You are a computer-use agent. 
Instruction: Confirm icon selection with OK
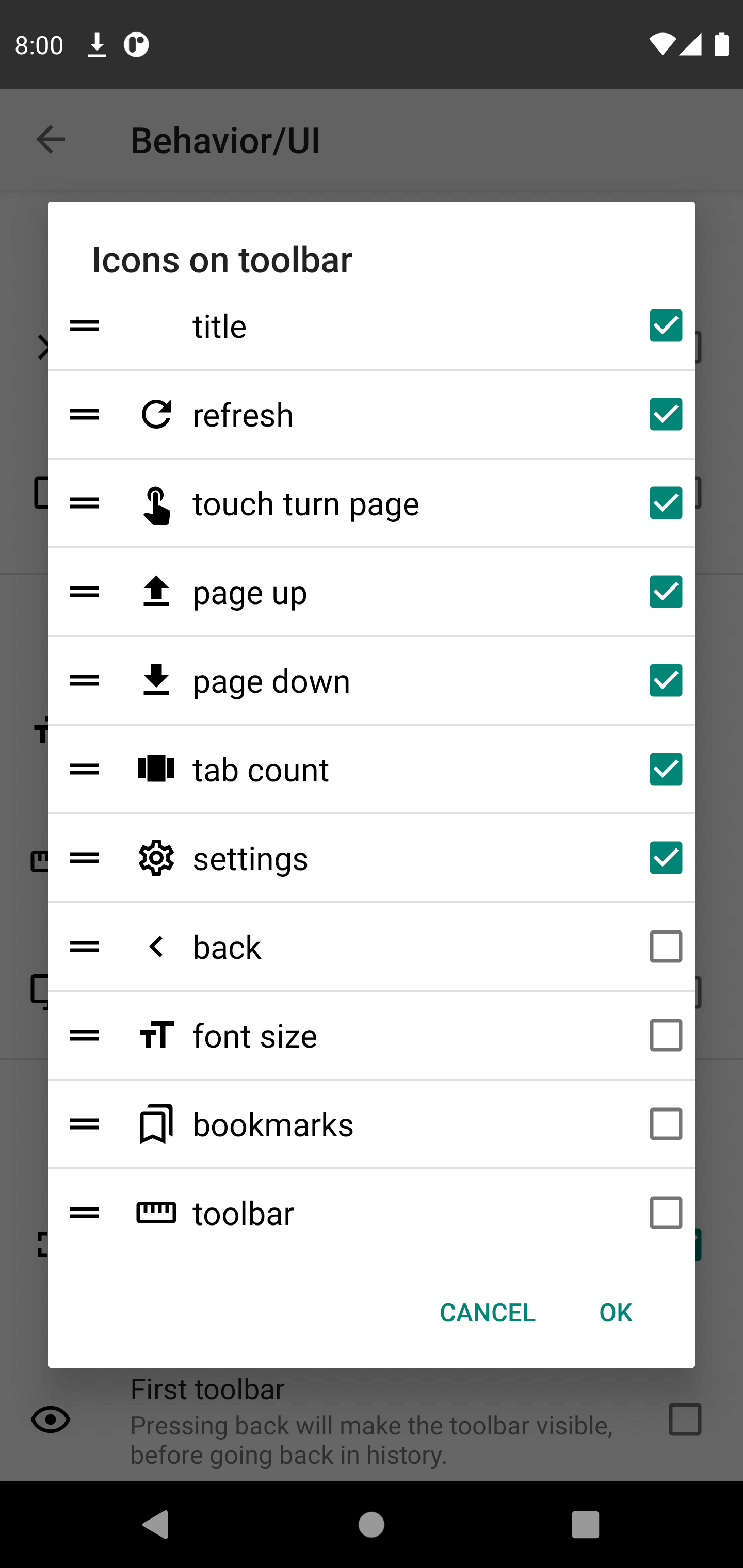615,1312
